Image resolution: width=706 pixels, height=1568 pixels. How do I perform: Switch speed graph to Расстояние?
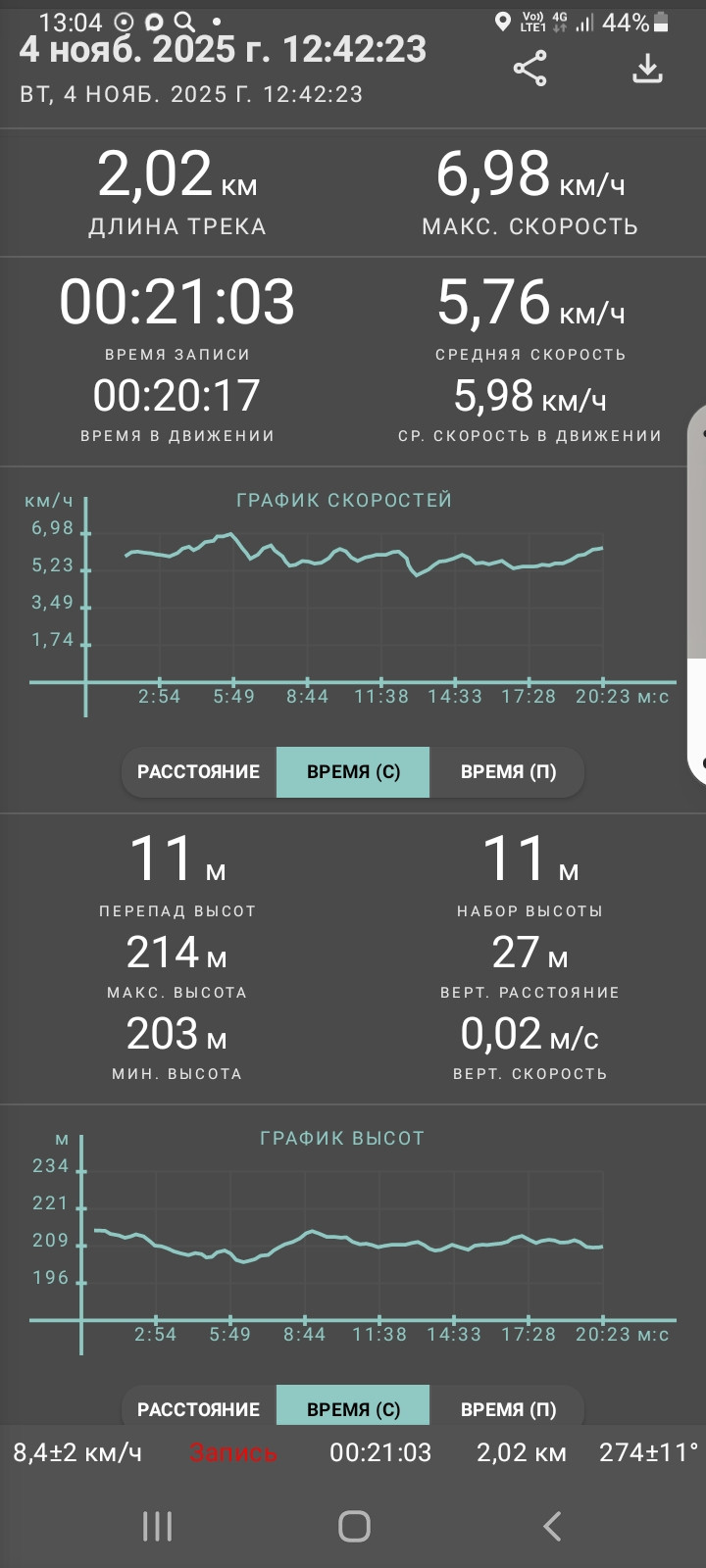tap(199, 771)
